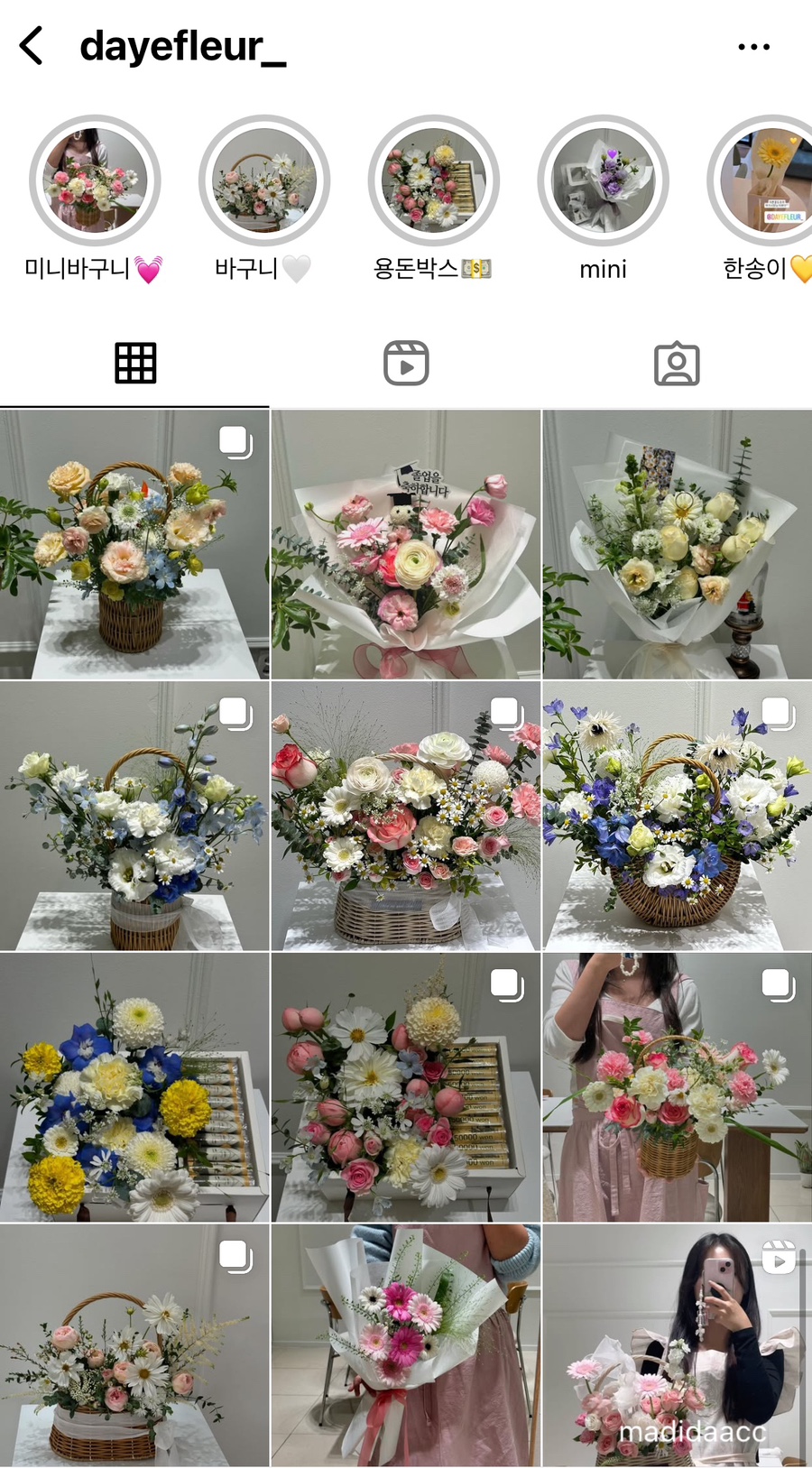The height and width of the screenshot is (1468, 812).
Task: View the 한송이 story highlight
Action: 767,181
